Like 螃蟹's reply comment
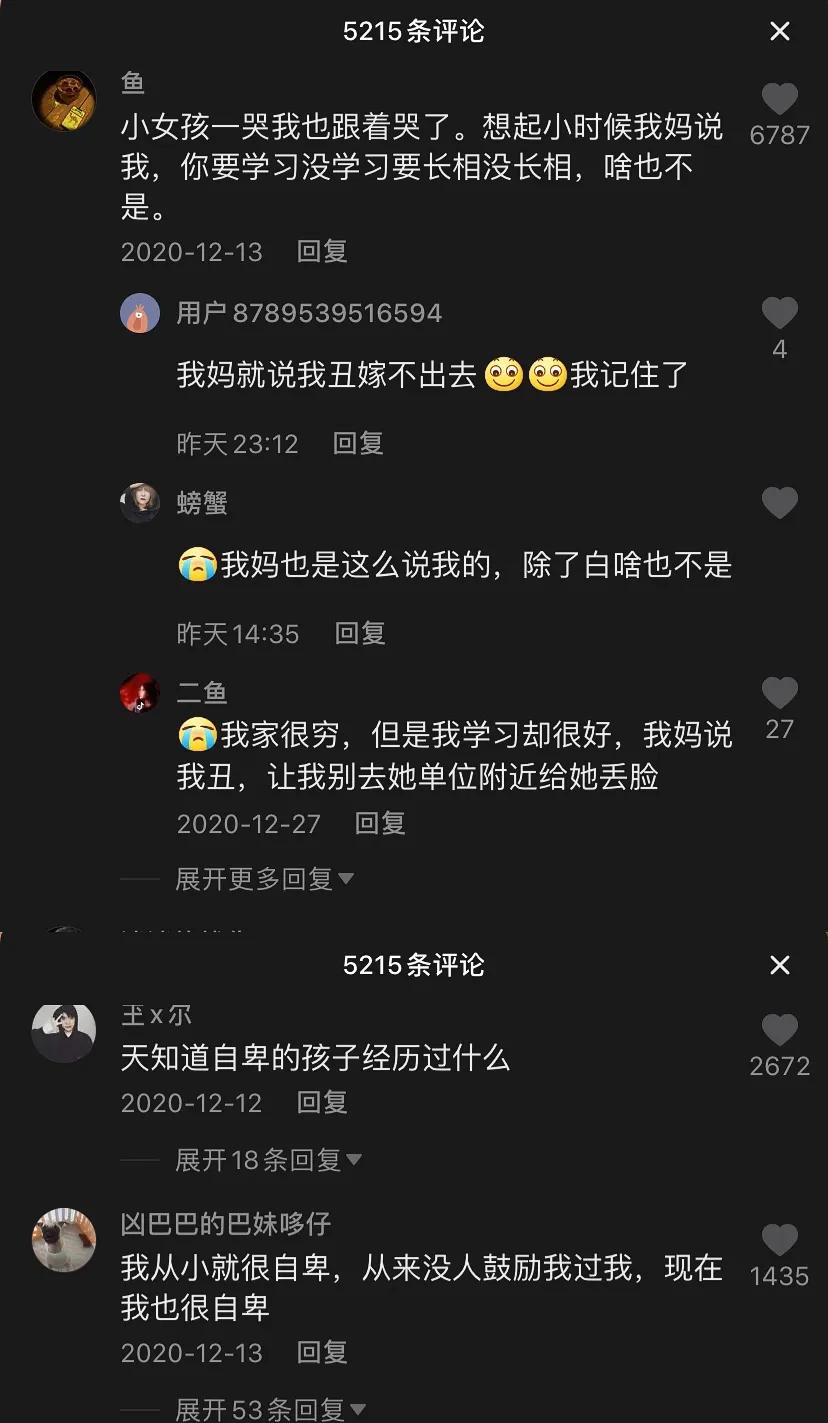 point(779,503)
